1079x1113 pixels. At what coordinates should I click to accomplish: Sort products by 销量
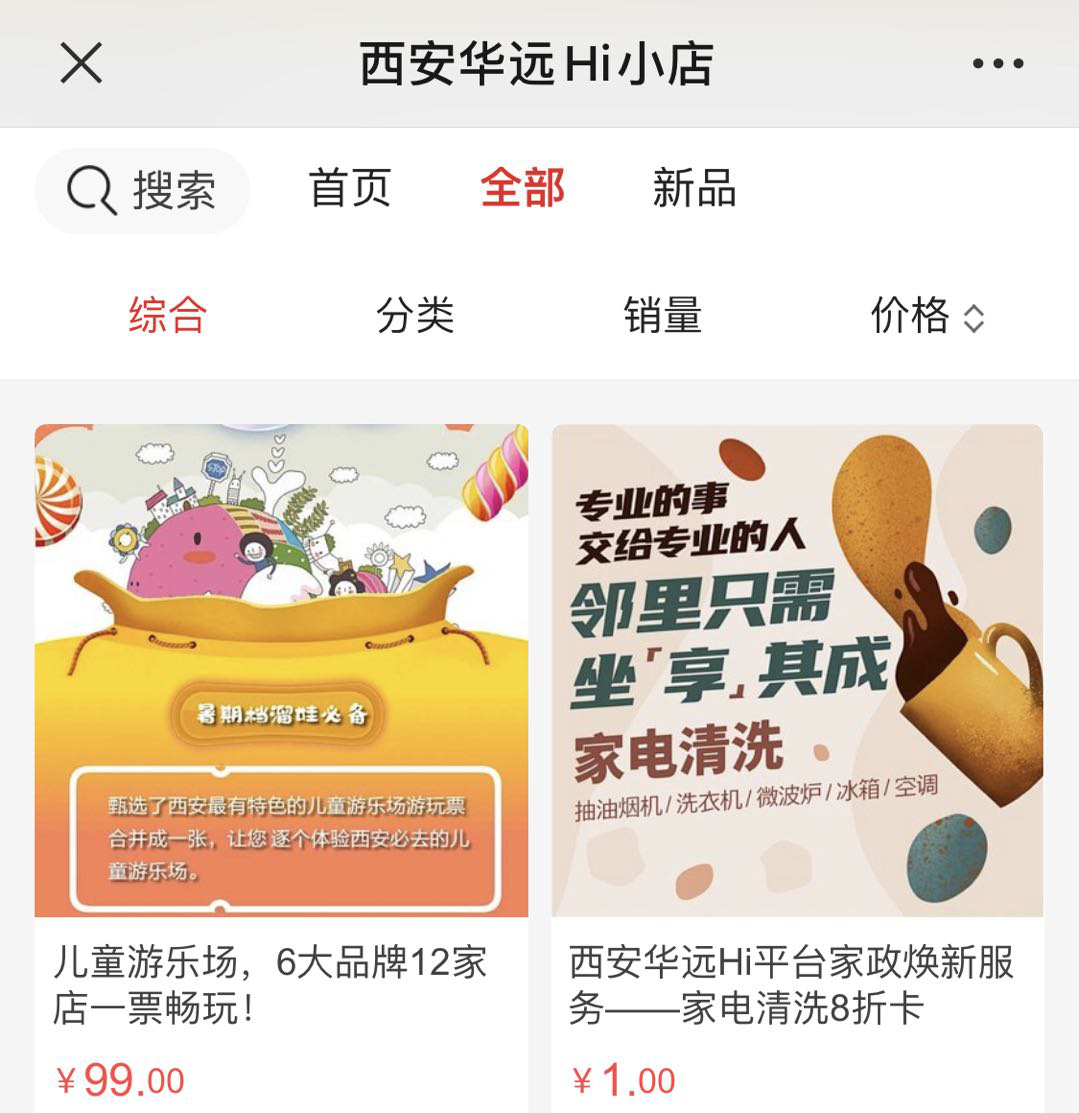pyautogui.click(x=662, y=316)
